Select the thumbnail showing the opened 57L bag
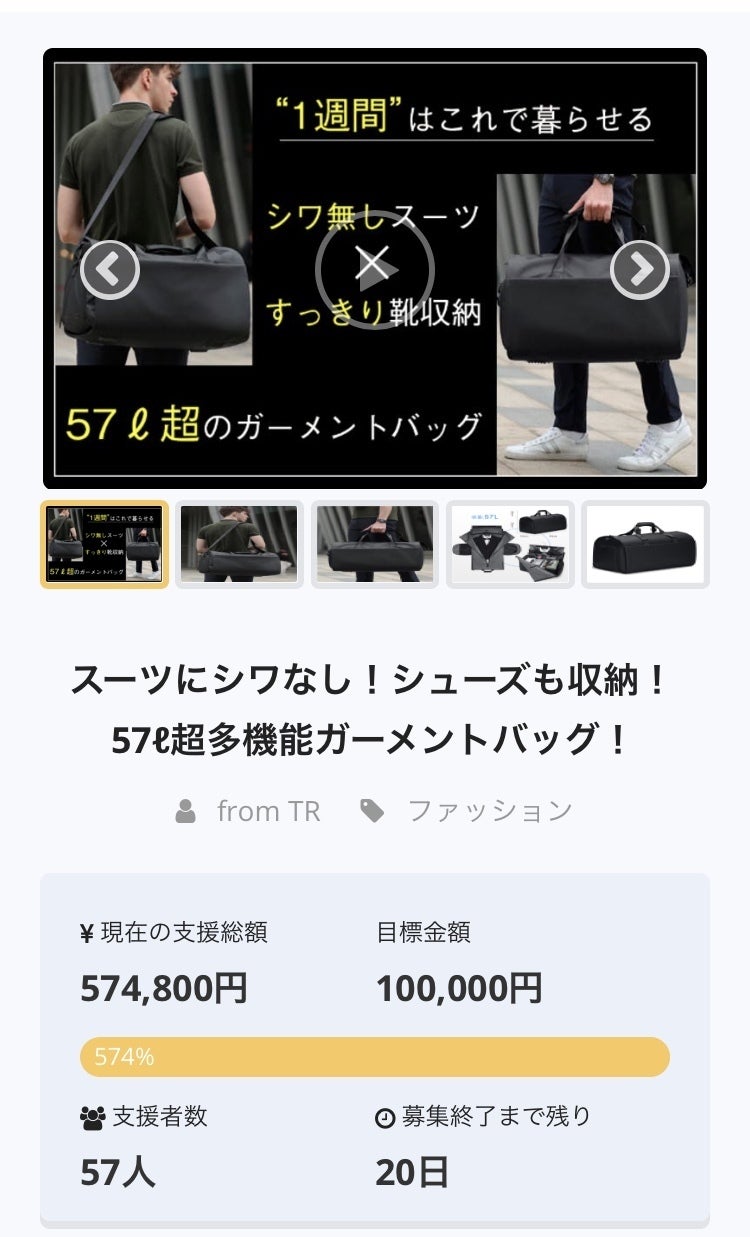Image resolution: width=750 pixels, height=1237 pixels. pos(510,544)
